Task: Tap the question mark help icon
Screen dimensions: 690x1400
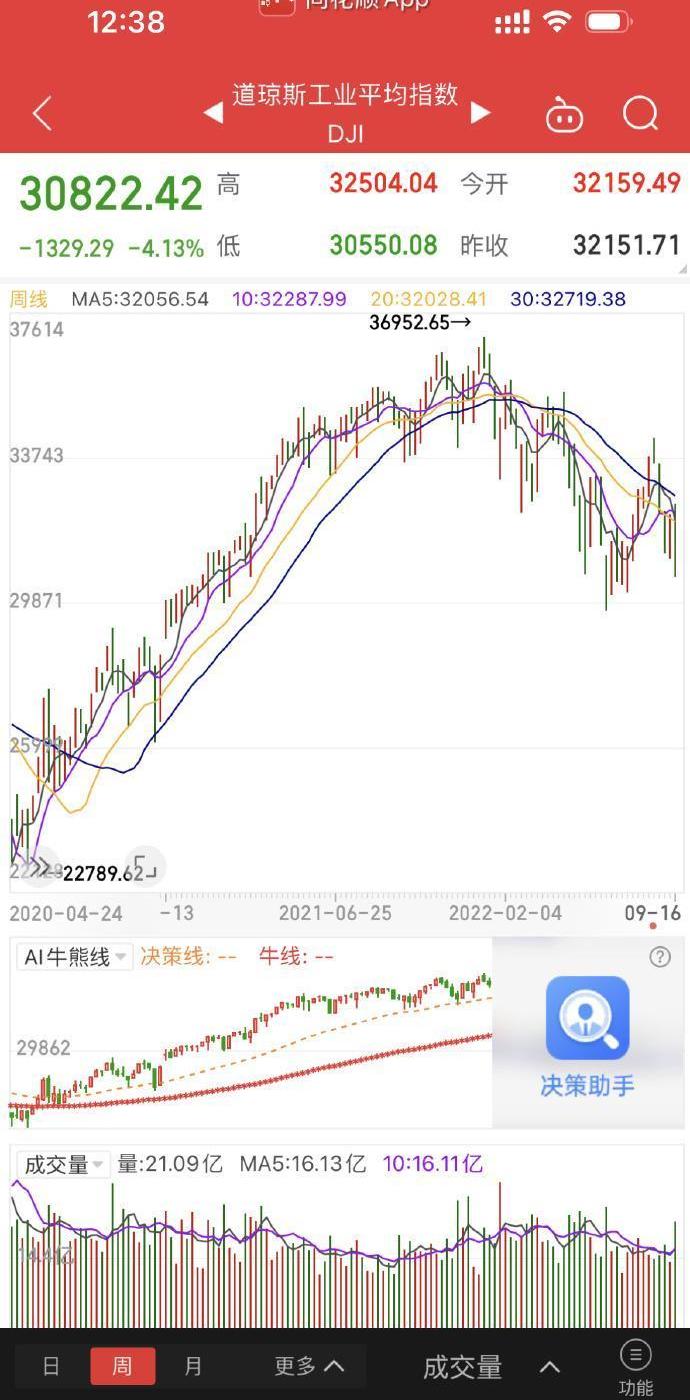Action: pos(660,957)
